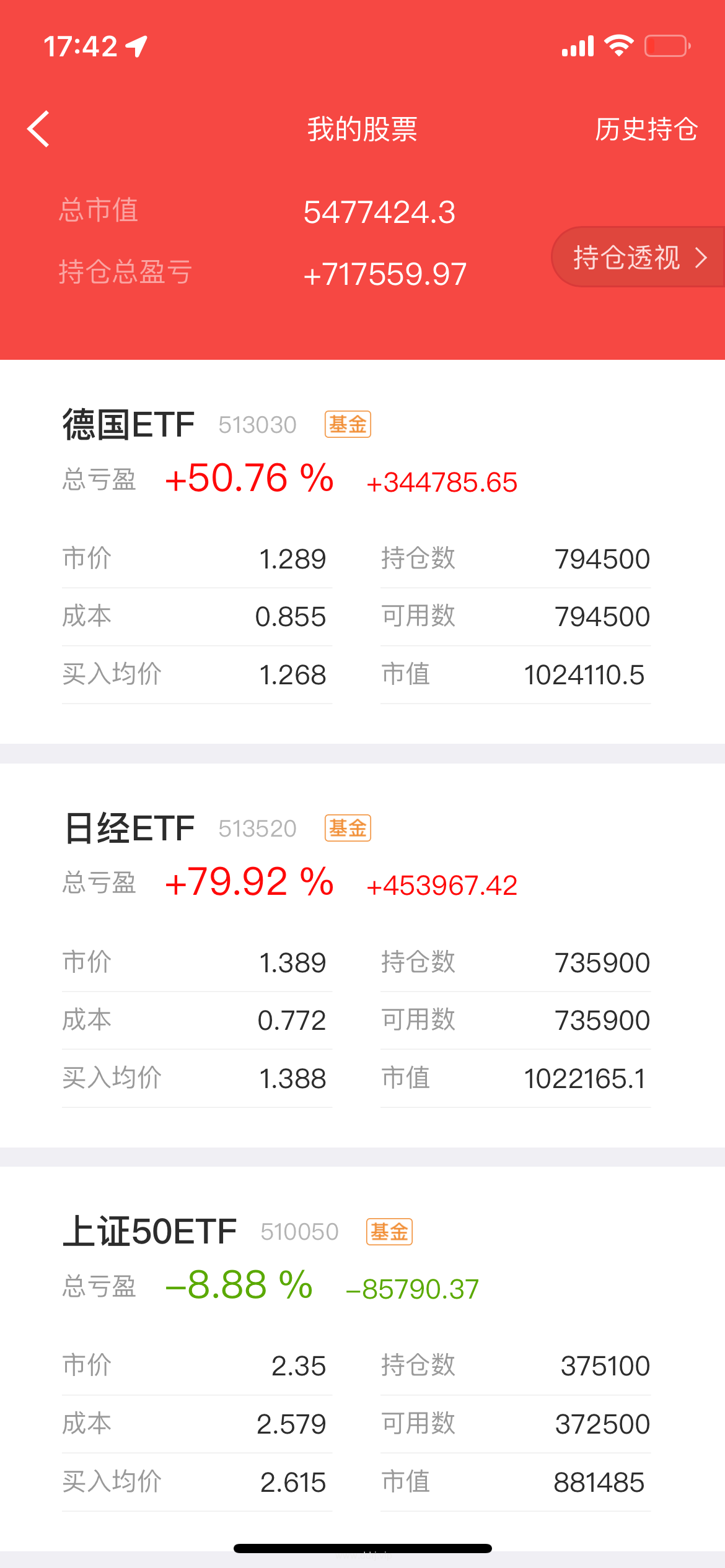
Task: Open the 持仓透视 button
Action: click(x=638, y=257)
